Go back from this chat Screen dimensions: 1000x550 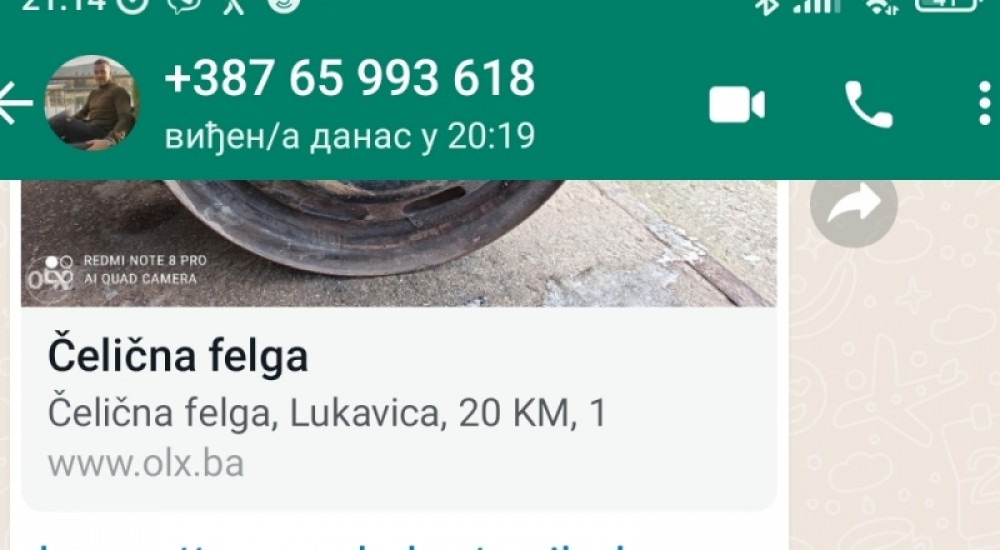[x=14, y=104]
